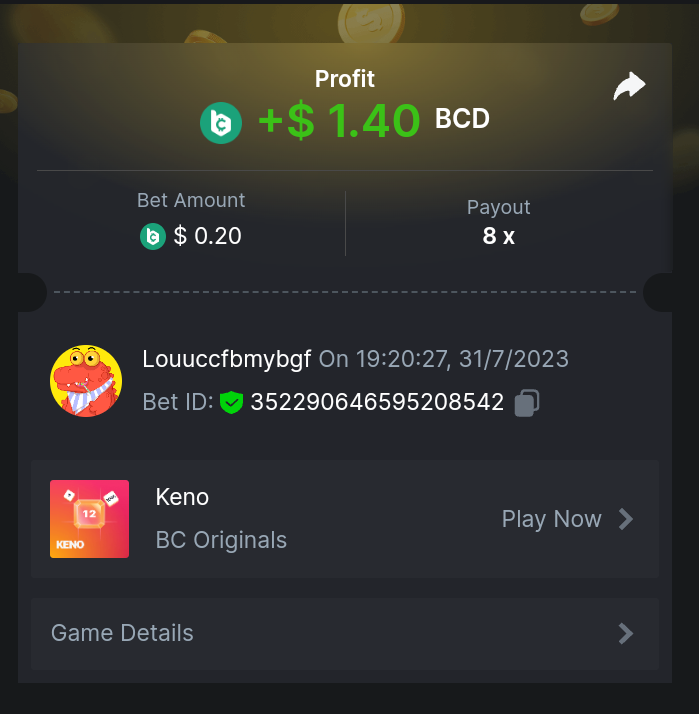
Task: Open Louuccfbmybgf's profile avatar
Action: click(86, 382)
